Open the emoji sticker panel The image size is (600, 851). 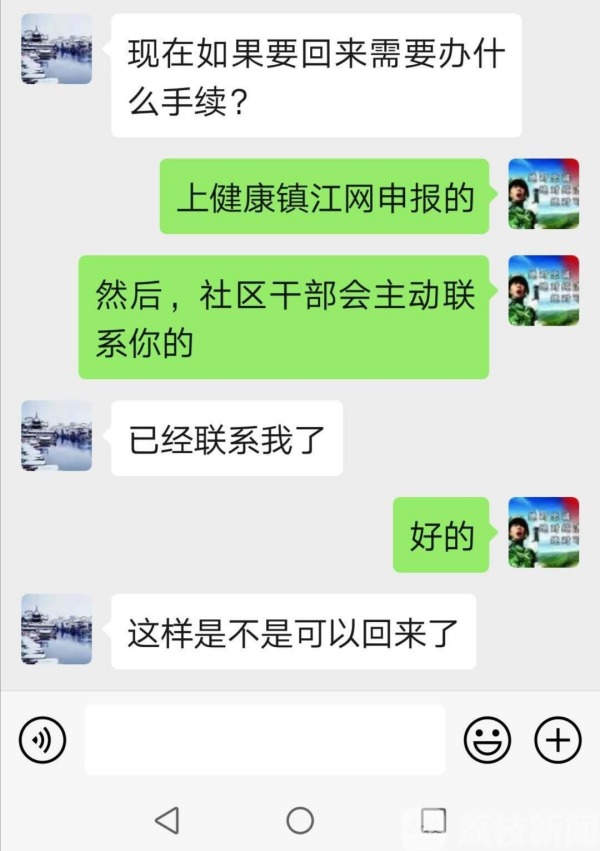pyautogui.click(x=487, y=740)
